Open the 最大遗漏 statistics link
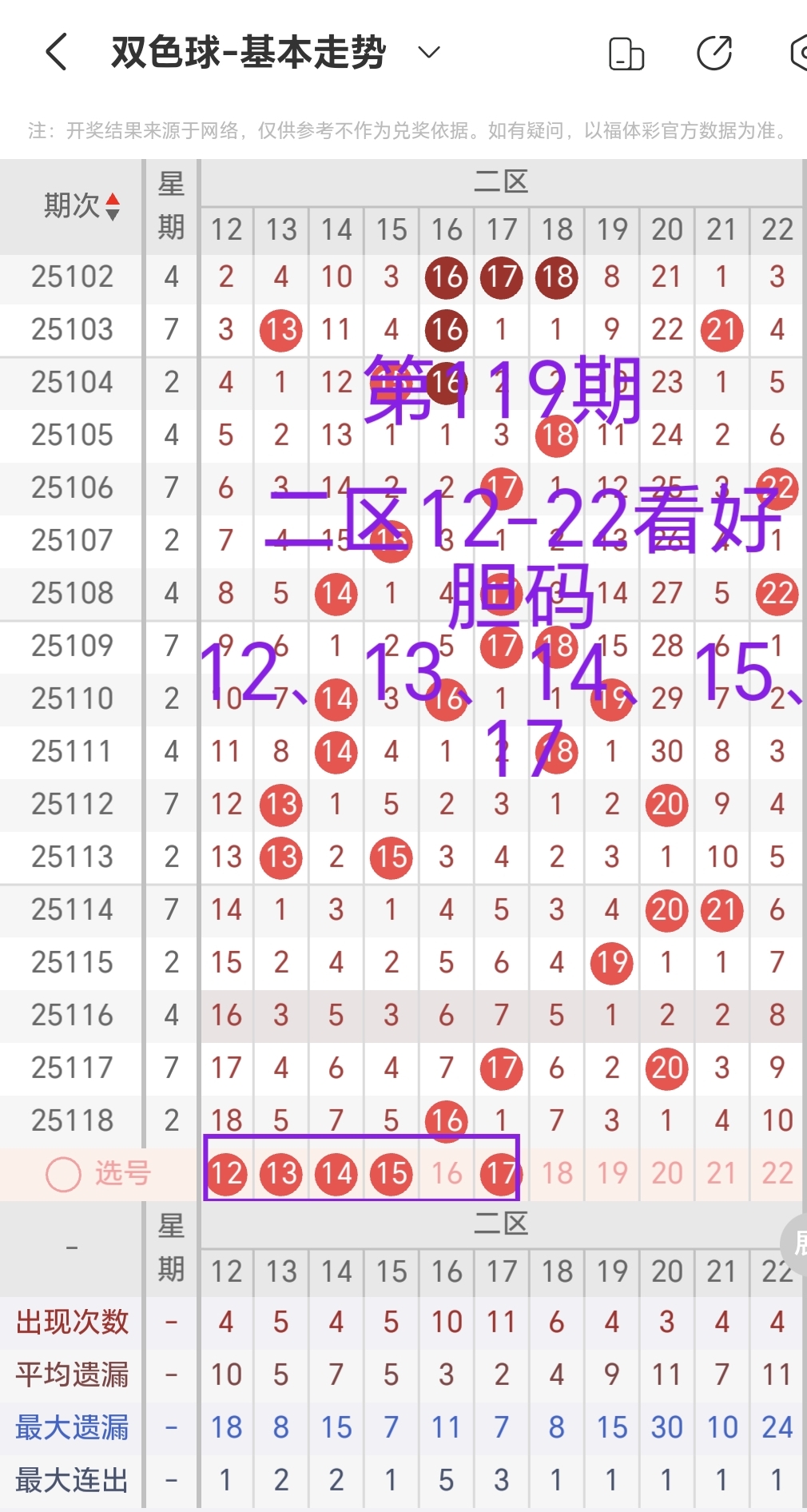The height and width of the screenshot is (1512, 807). click(70, 1426)
